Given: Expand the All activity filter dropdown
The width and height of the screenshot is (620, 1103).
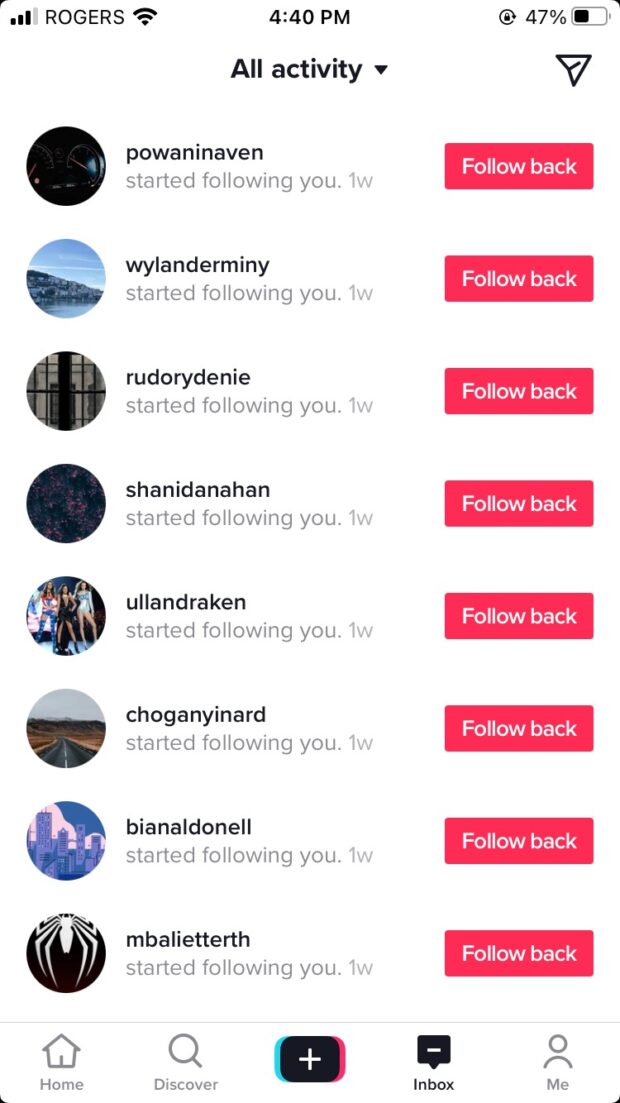Looking at the screenshot, I should [x=310, y=69].
